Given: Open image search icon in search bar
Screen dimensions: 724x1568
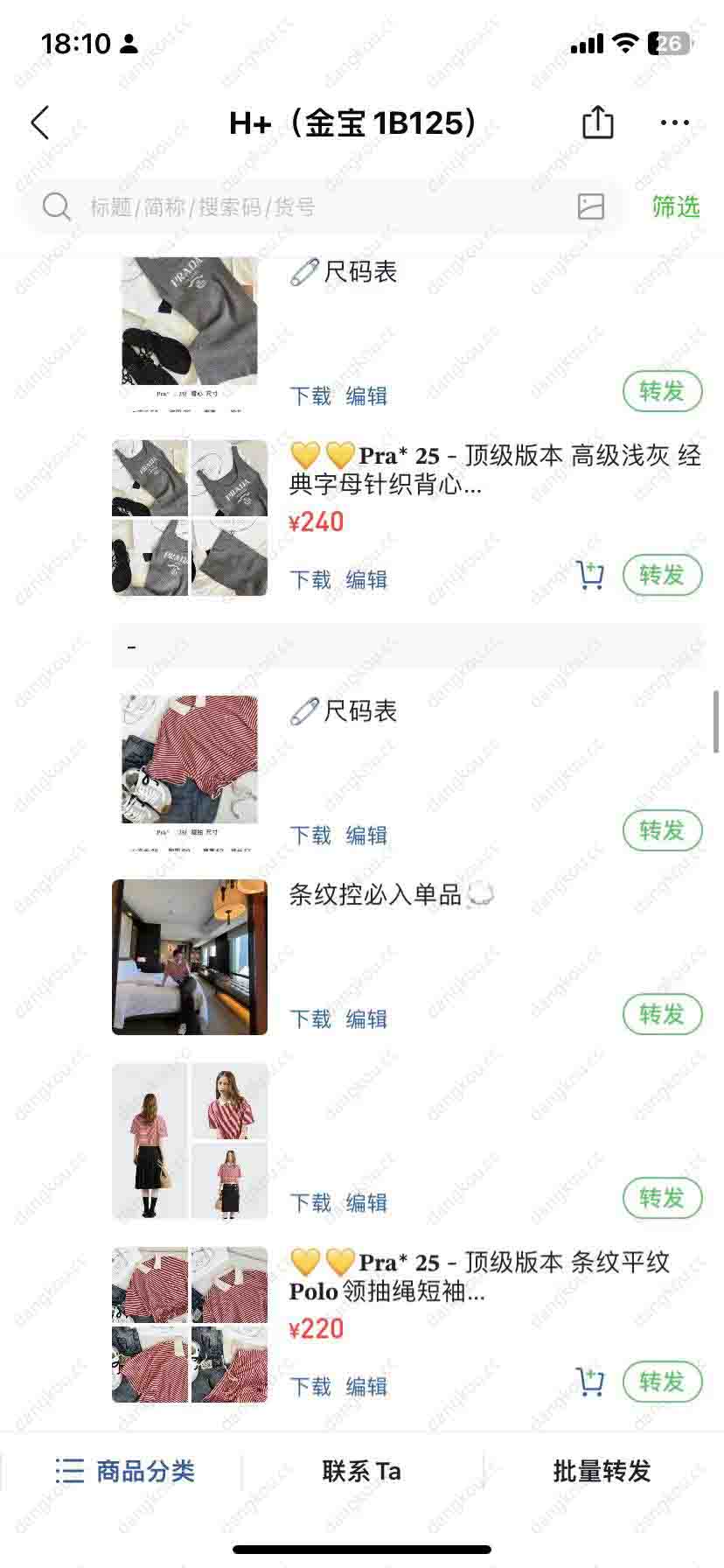Looking at the screenshot, I should point(591,206).
